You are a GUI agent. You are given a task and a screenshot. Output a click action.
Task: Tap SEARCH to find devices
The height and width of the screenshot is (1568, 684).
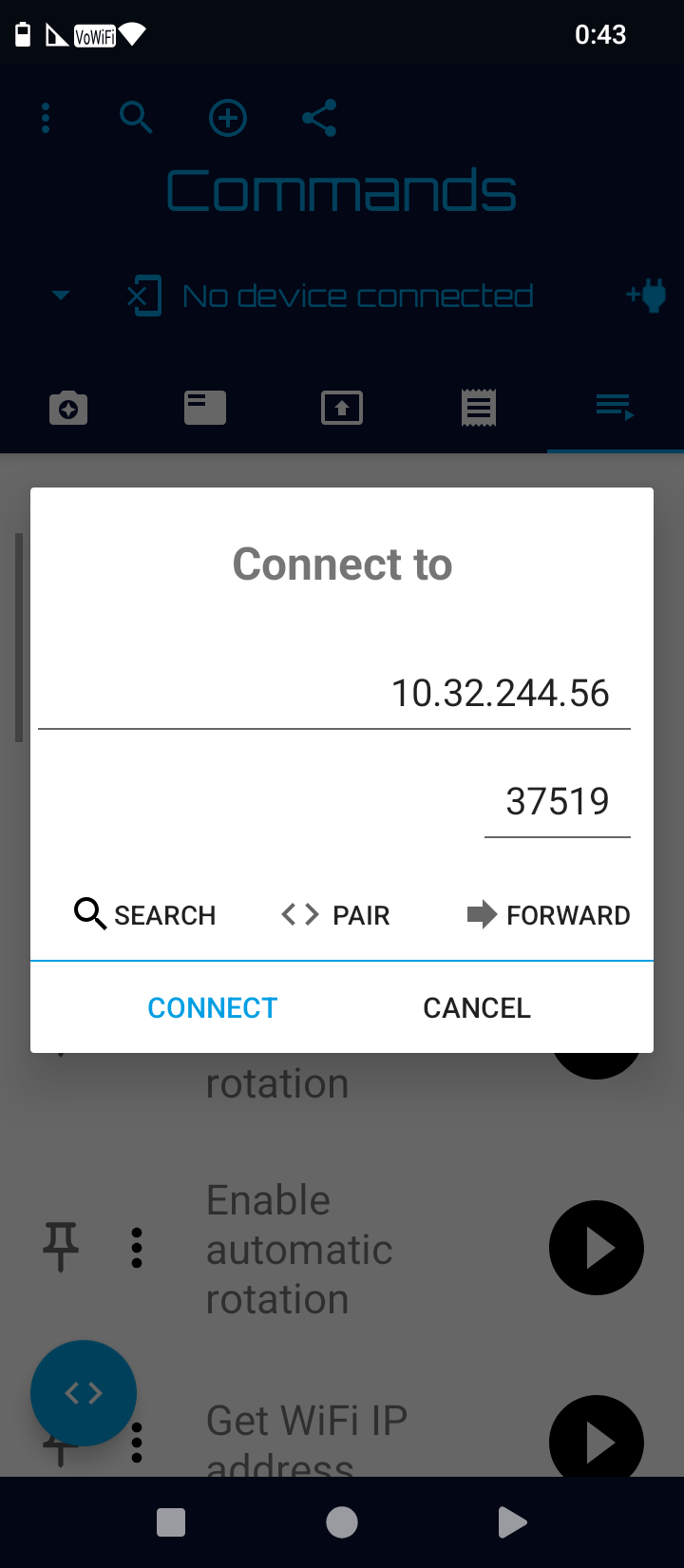(145, 915)
